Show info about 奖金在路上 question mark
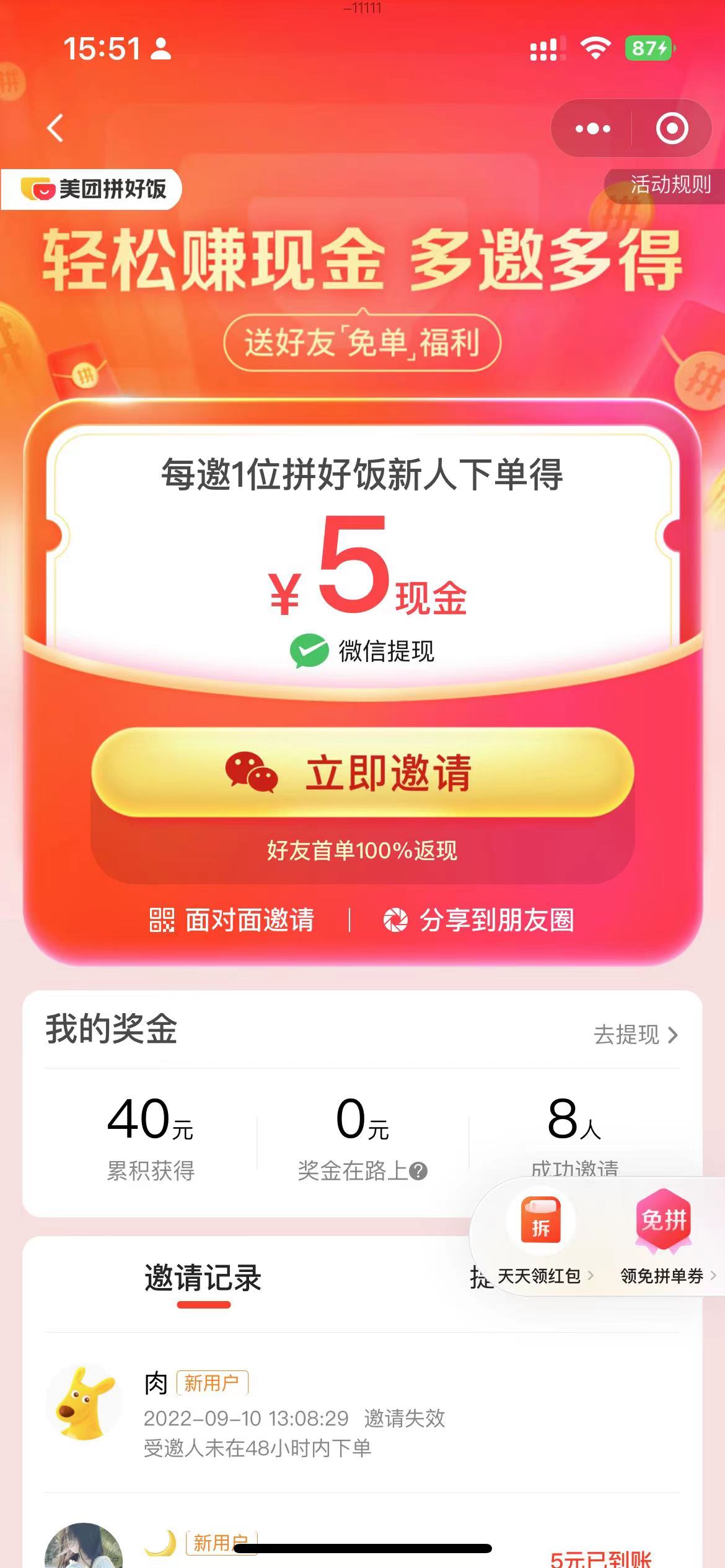Image resolution: width=725 pixels, height=1568 pixels. [419, 1171]
